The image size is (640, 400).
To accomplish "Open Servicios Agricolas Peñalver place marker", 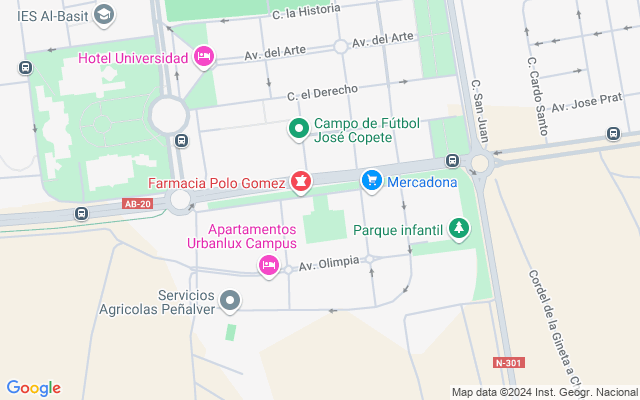I will (230, 300).
